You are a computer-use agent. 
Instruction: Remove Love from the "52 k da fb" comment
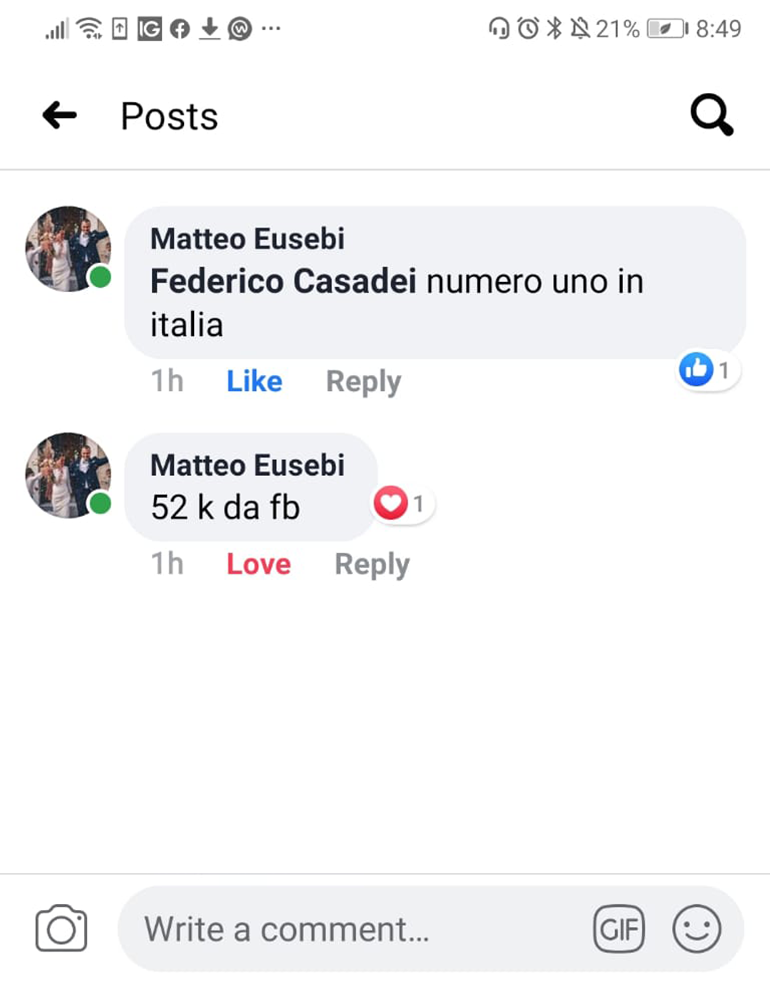point(258,564)
